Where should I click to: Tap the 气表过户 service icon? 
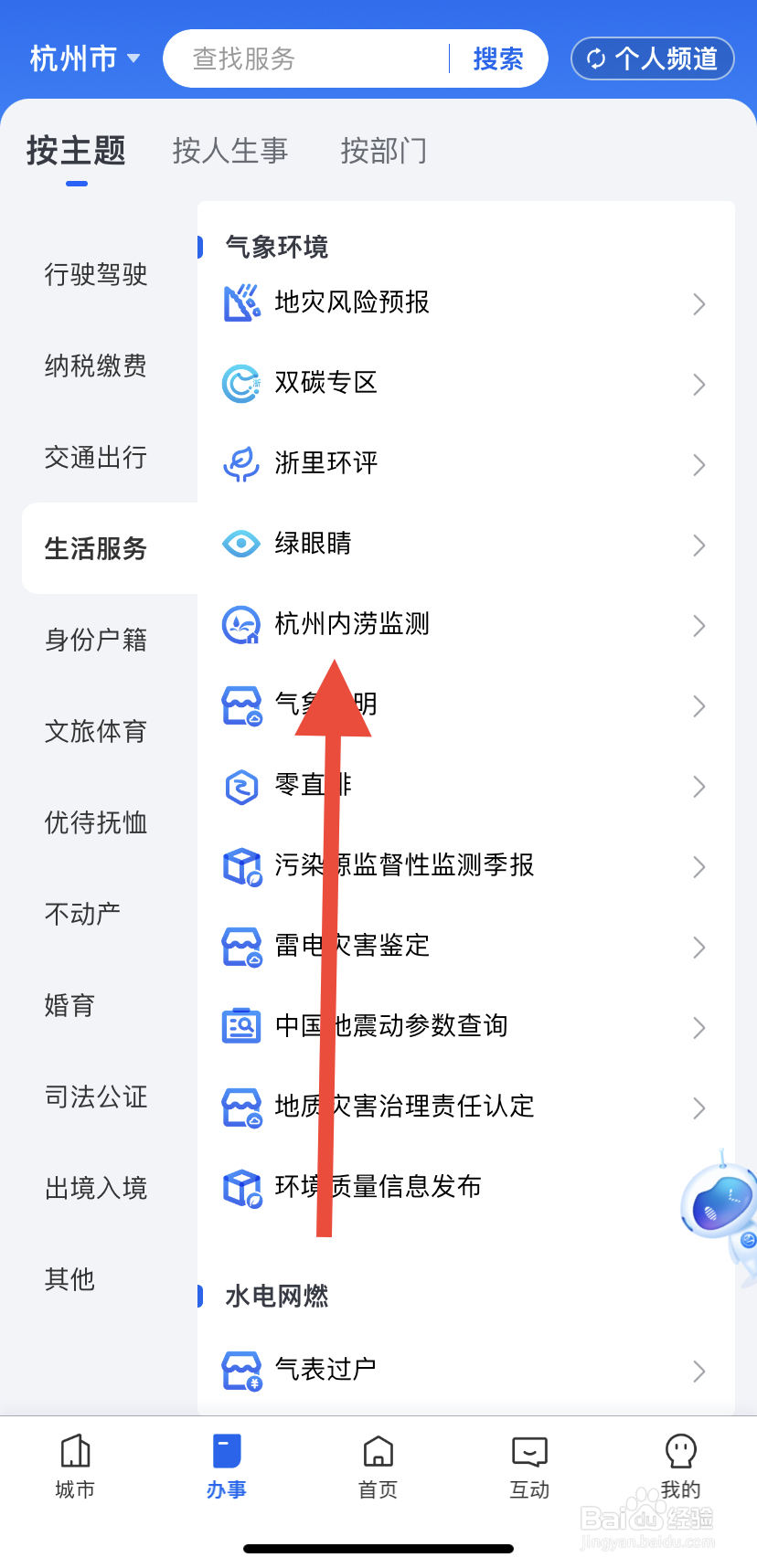241,1368
